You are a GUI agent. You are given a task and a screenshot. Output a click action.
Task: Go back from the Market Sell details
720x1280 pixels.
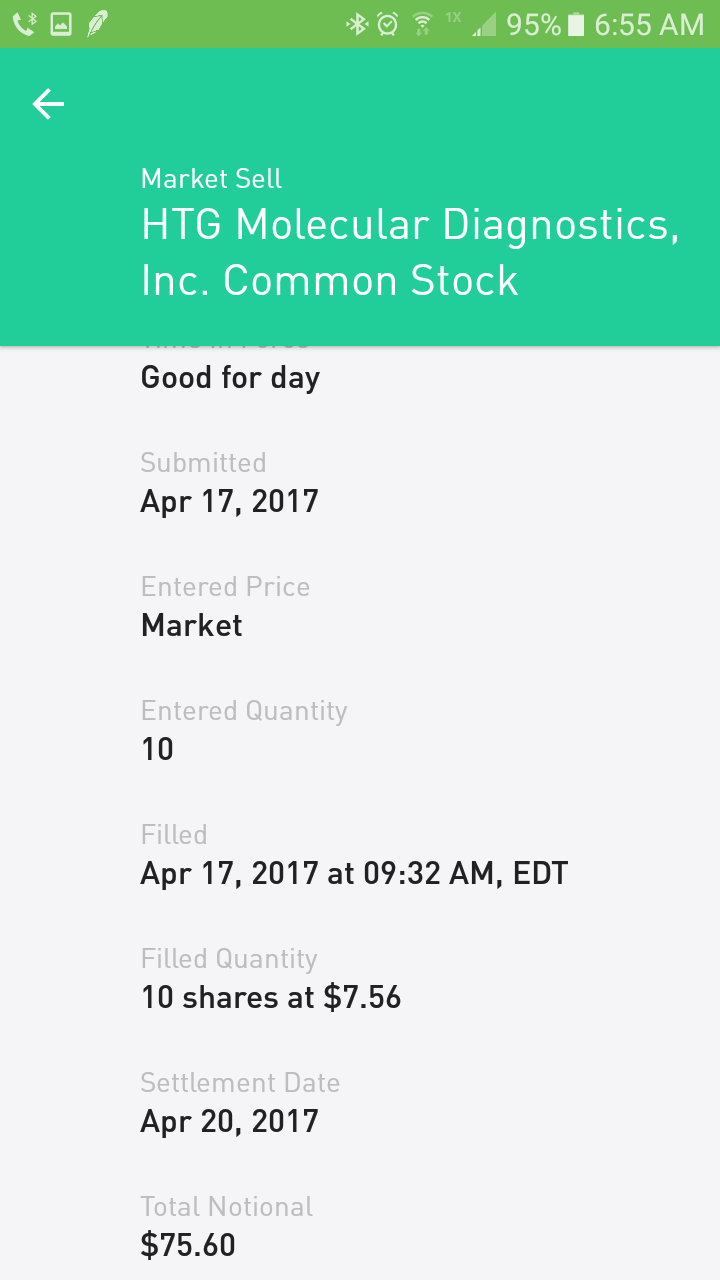48,104
